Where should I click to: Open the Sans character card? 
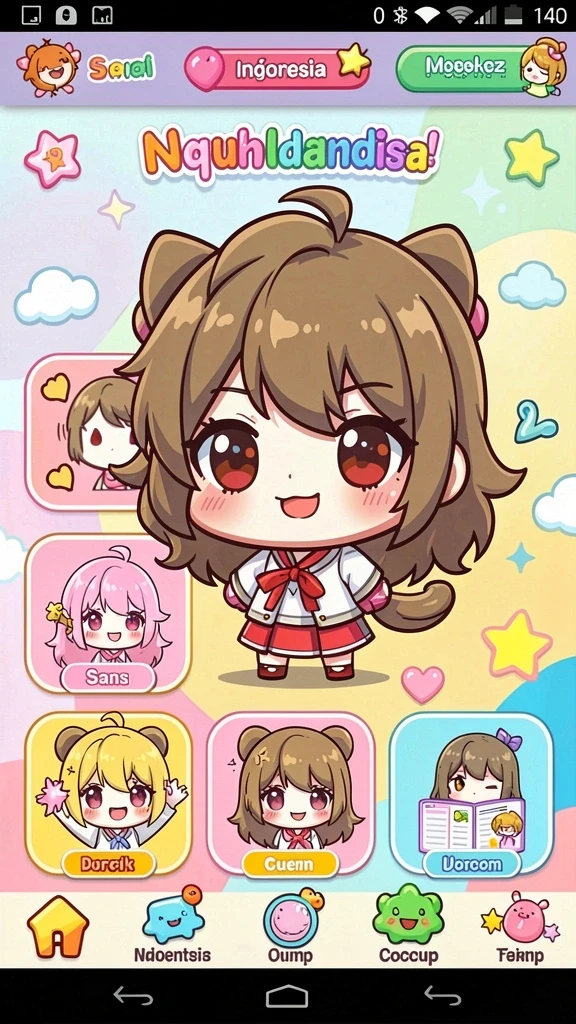coord(108,613)
